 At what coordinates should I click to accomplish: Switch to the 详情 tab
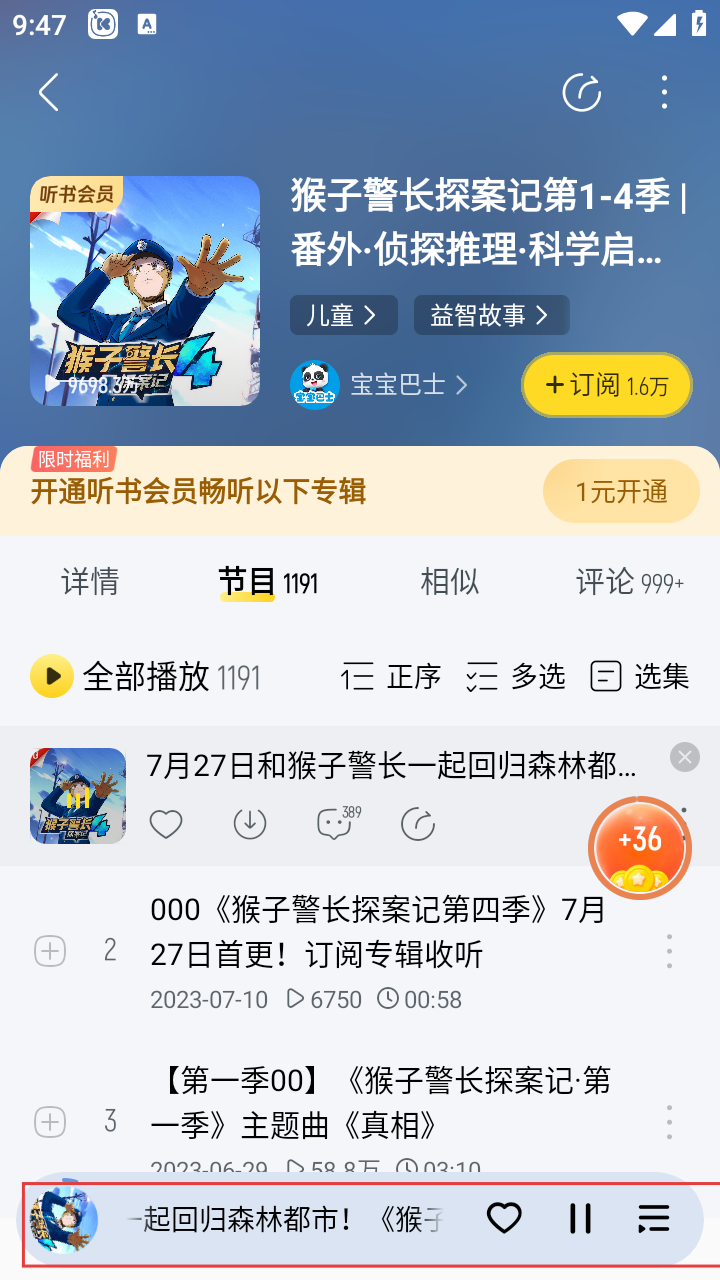pos(90,581)
